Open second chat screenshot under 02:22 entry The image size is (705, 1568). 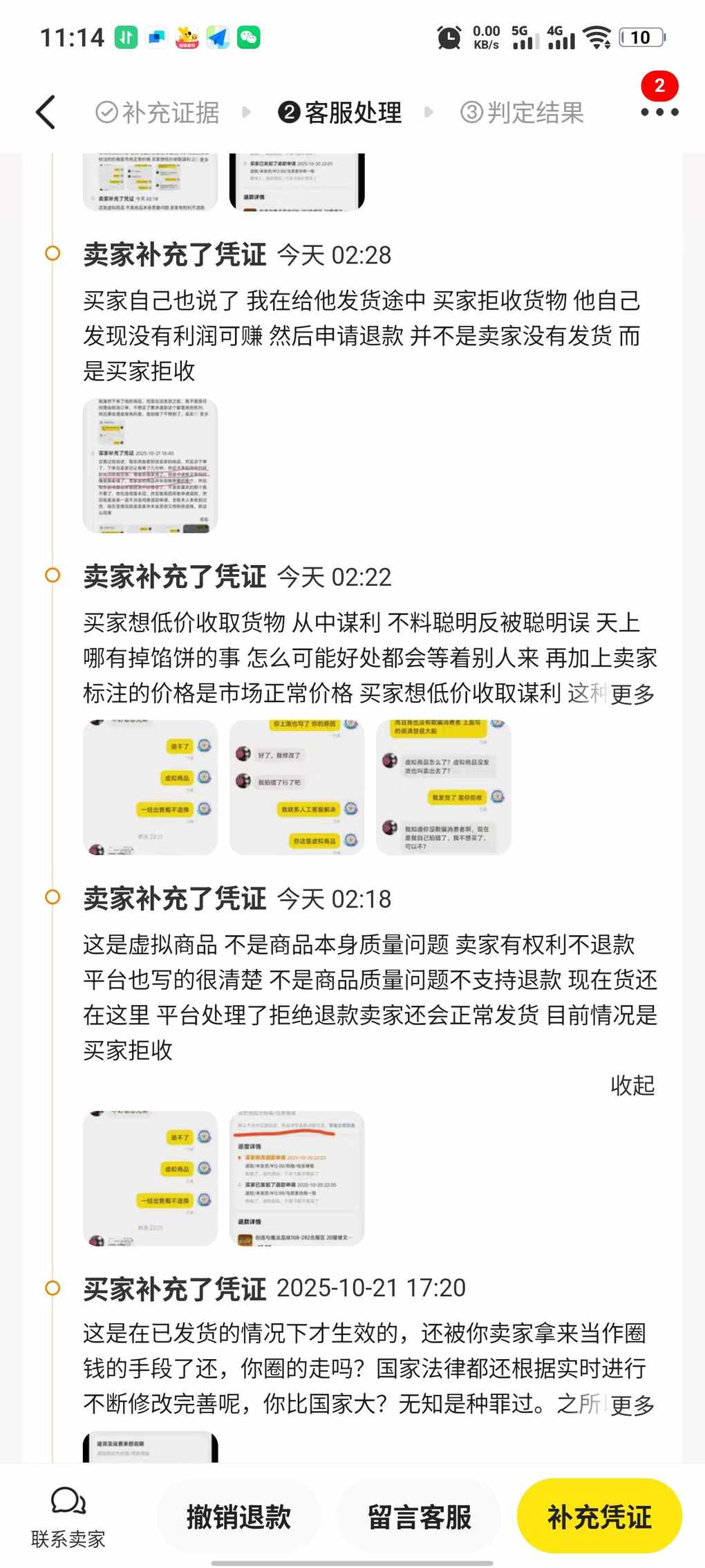tap(297, 787)
